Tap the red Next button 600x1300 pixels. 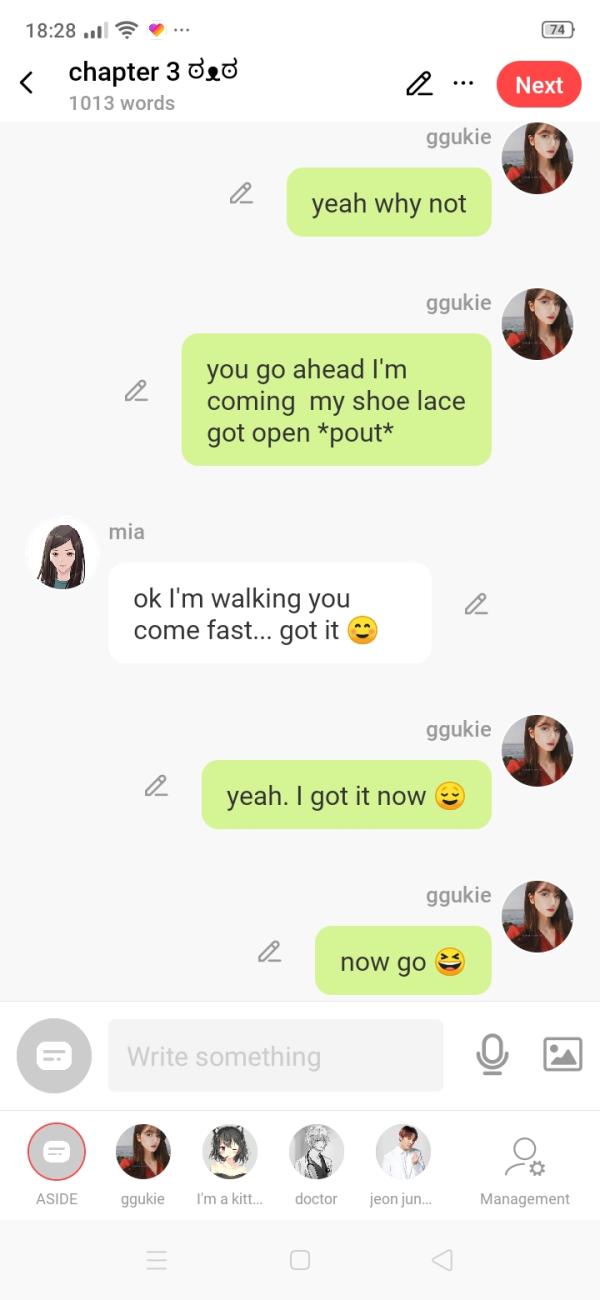click(x=538, y=85)
